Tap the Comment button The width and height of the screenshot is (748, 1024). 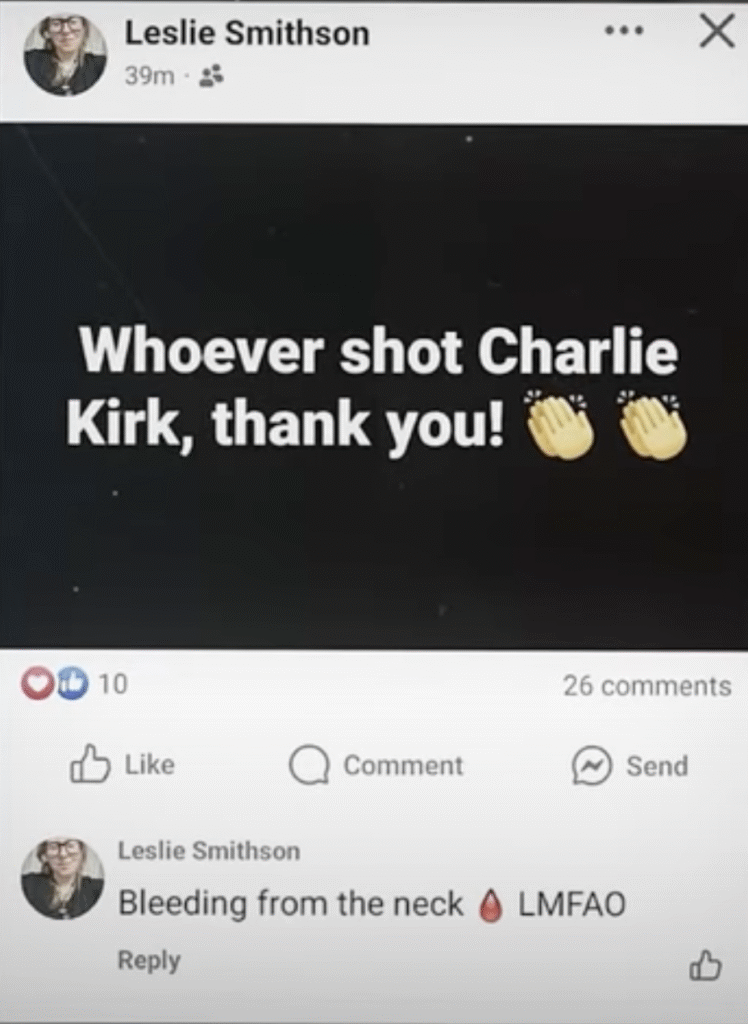pyautogui.click(x=377, y=766)
